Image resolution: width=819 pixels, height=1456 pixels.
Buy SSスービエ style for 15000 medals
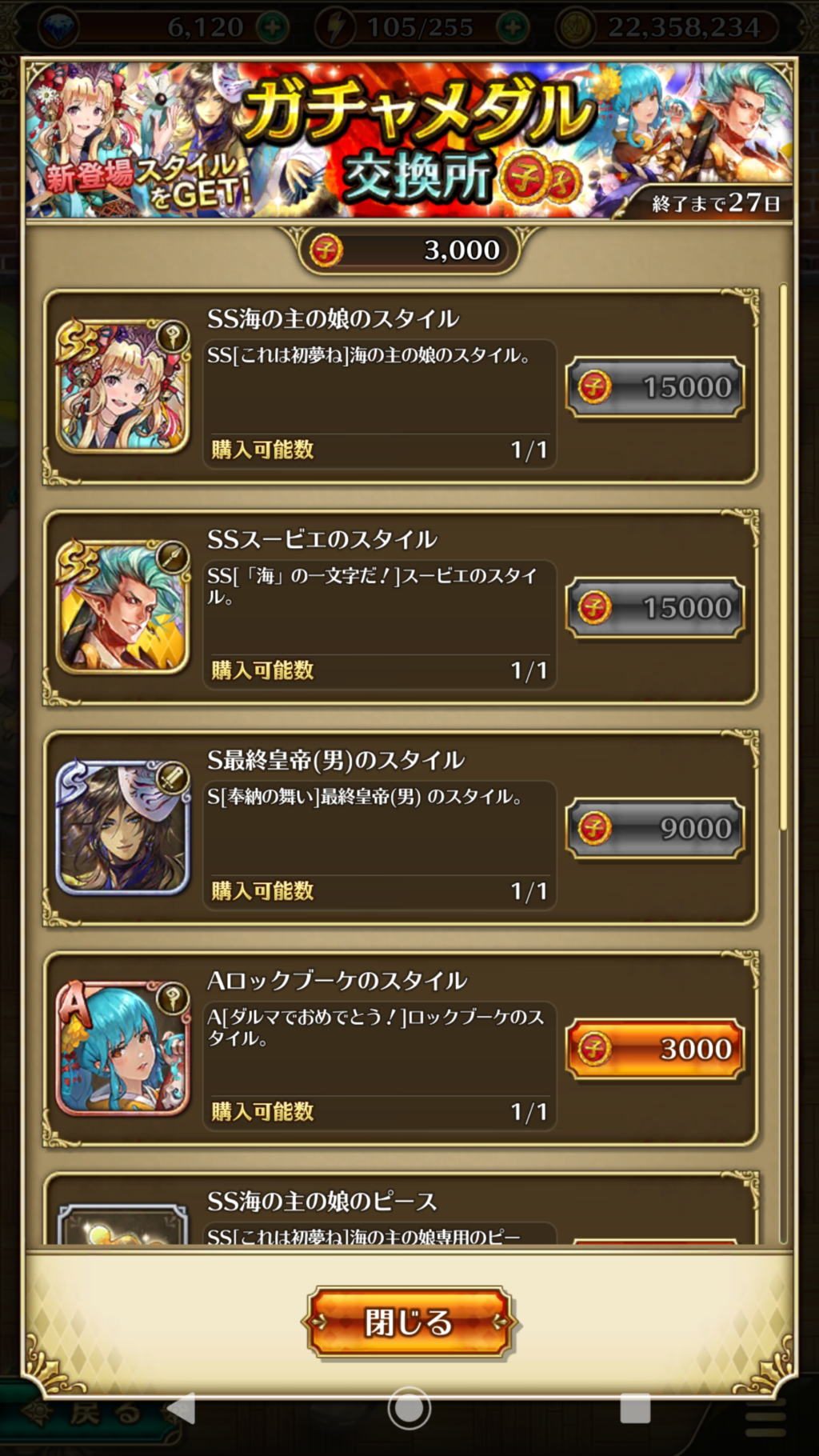[655, 608]
